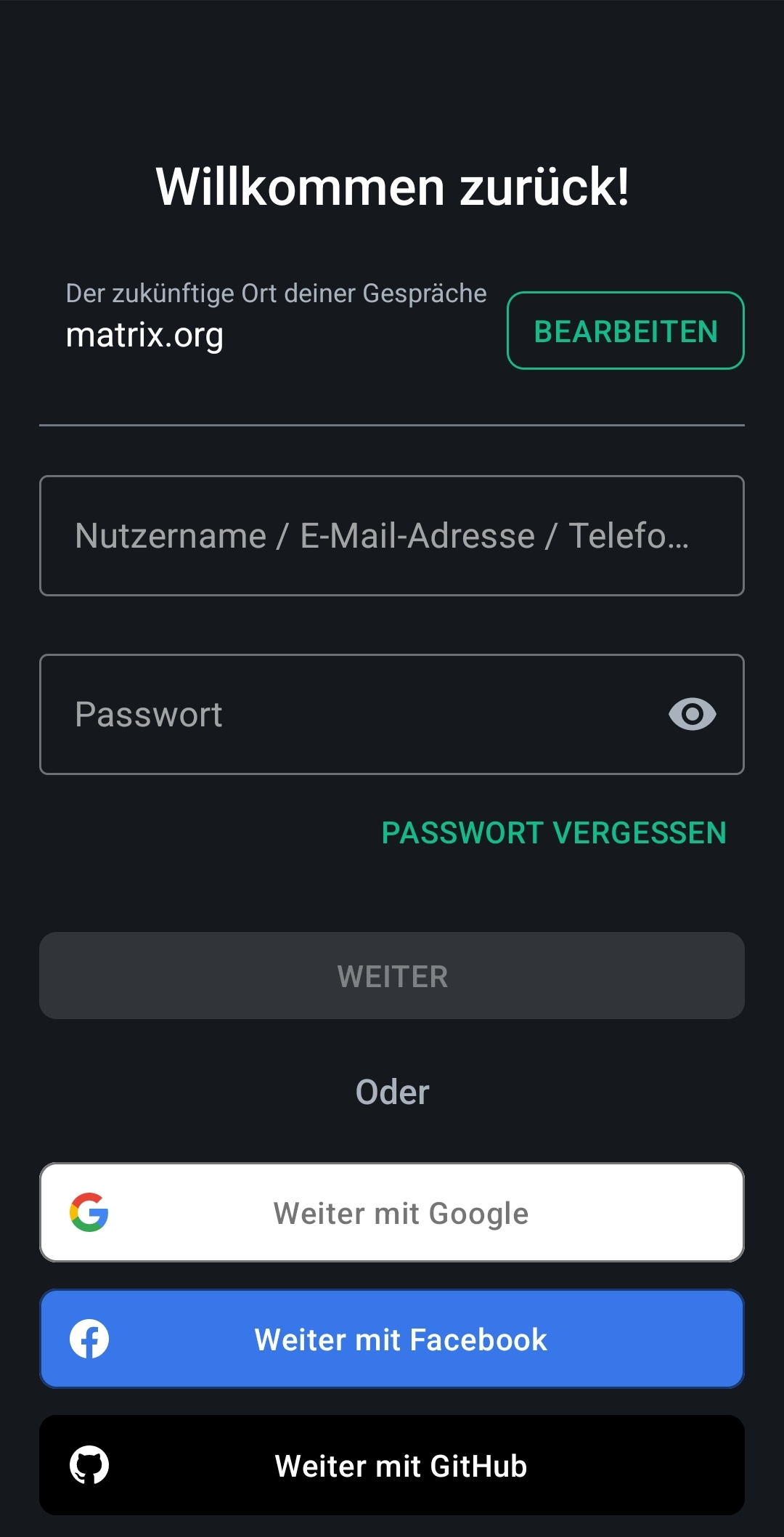Edit the homeserver address via BEARBEITEN
Screen dimensions: 784x1537
click(624, 330)
